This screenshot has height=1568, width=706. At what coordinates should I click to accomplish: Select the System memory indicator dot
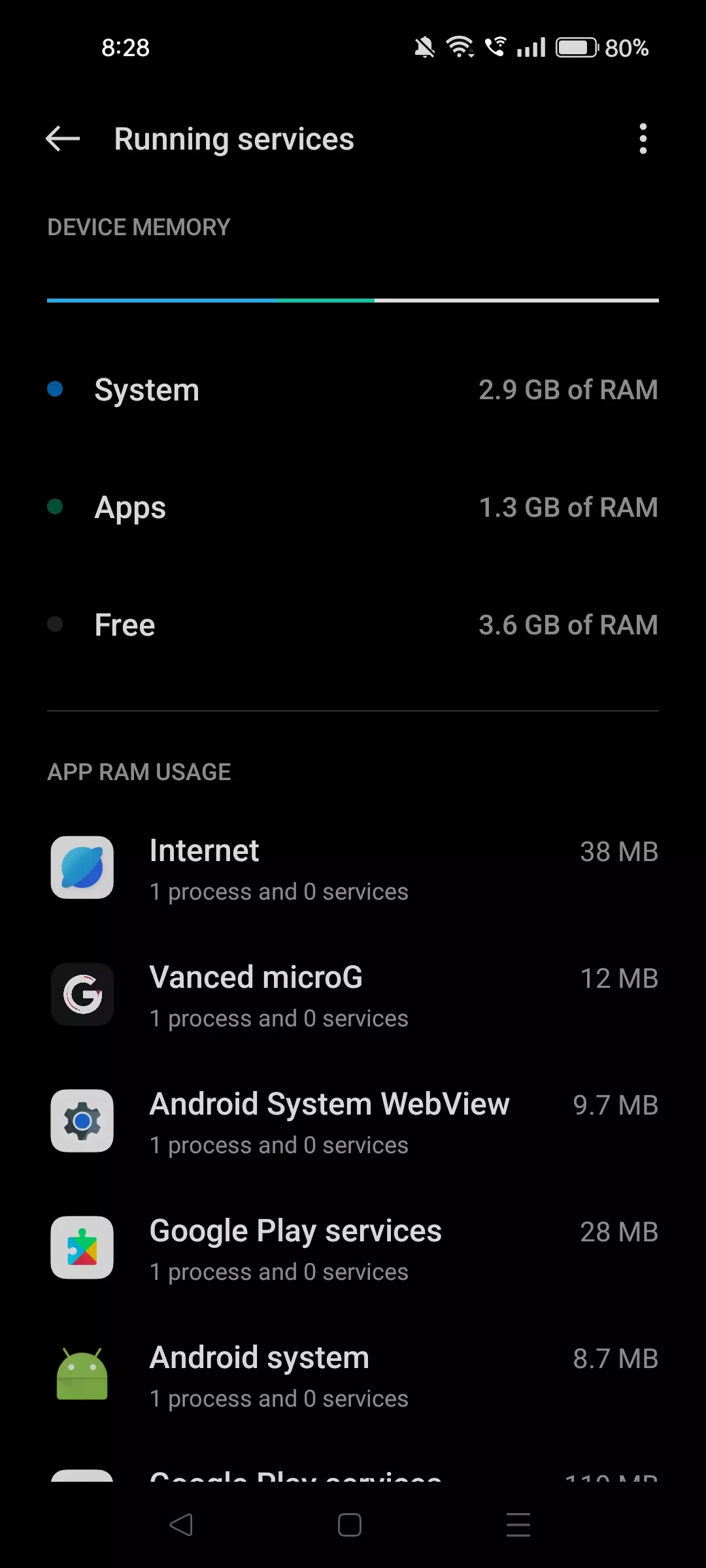click(56, 389)
